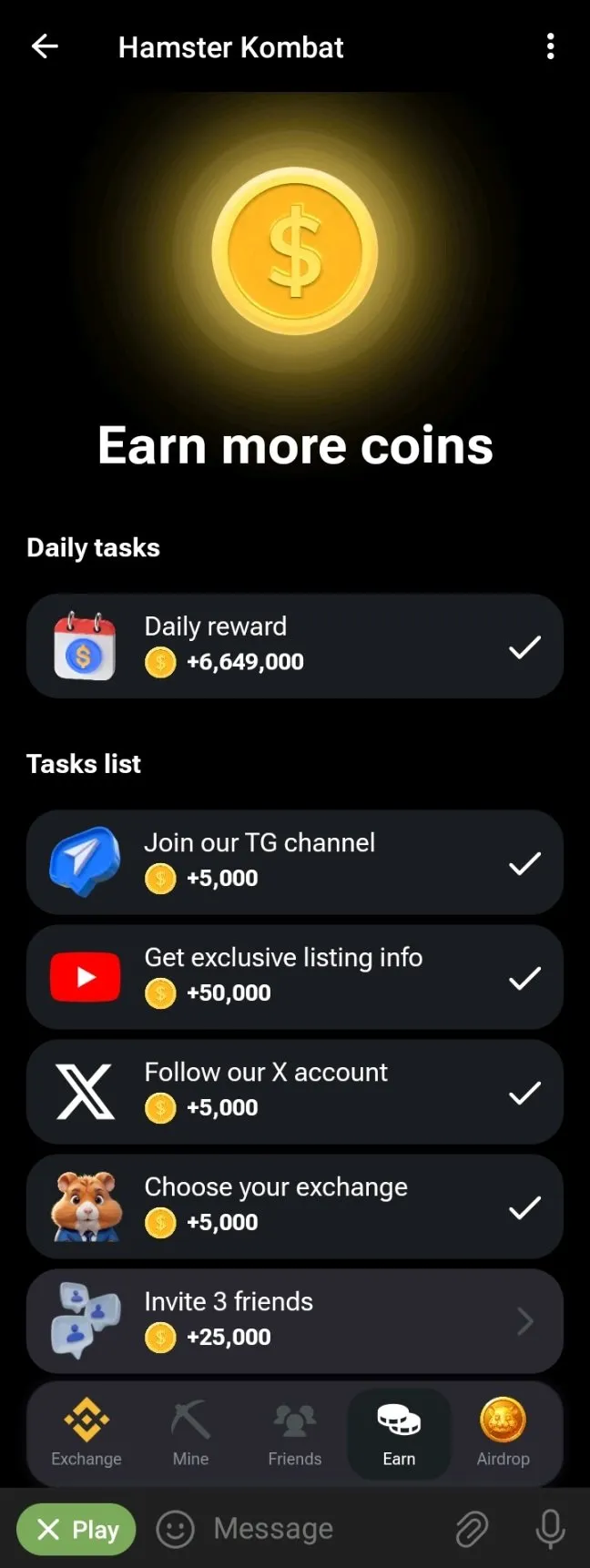Select Follow our X account task

(x=294, y=1091)
